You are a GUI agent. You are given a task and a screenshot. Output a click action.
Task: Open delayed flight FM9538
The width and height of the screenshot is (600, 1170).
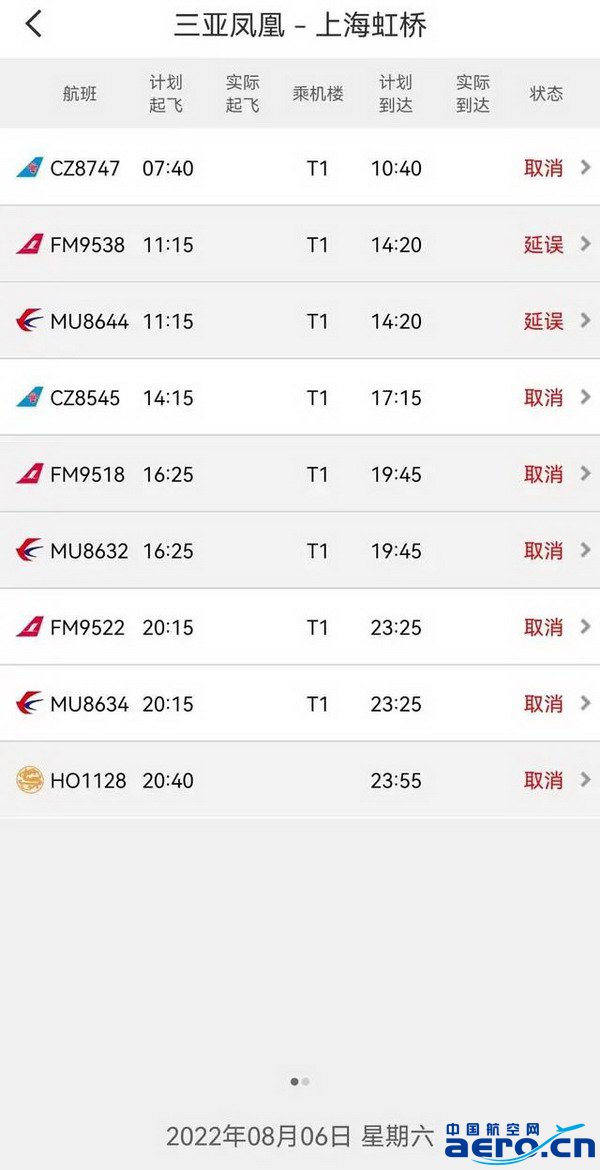[300, 245]
